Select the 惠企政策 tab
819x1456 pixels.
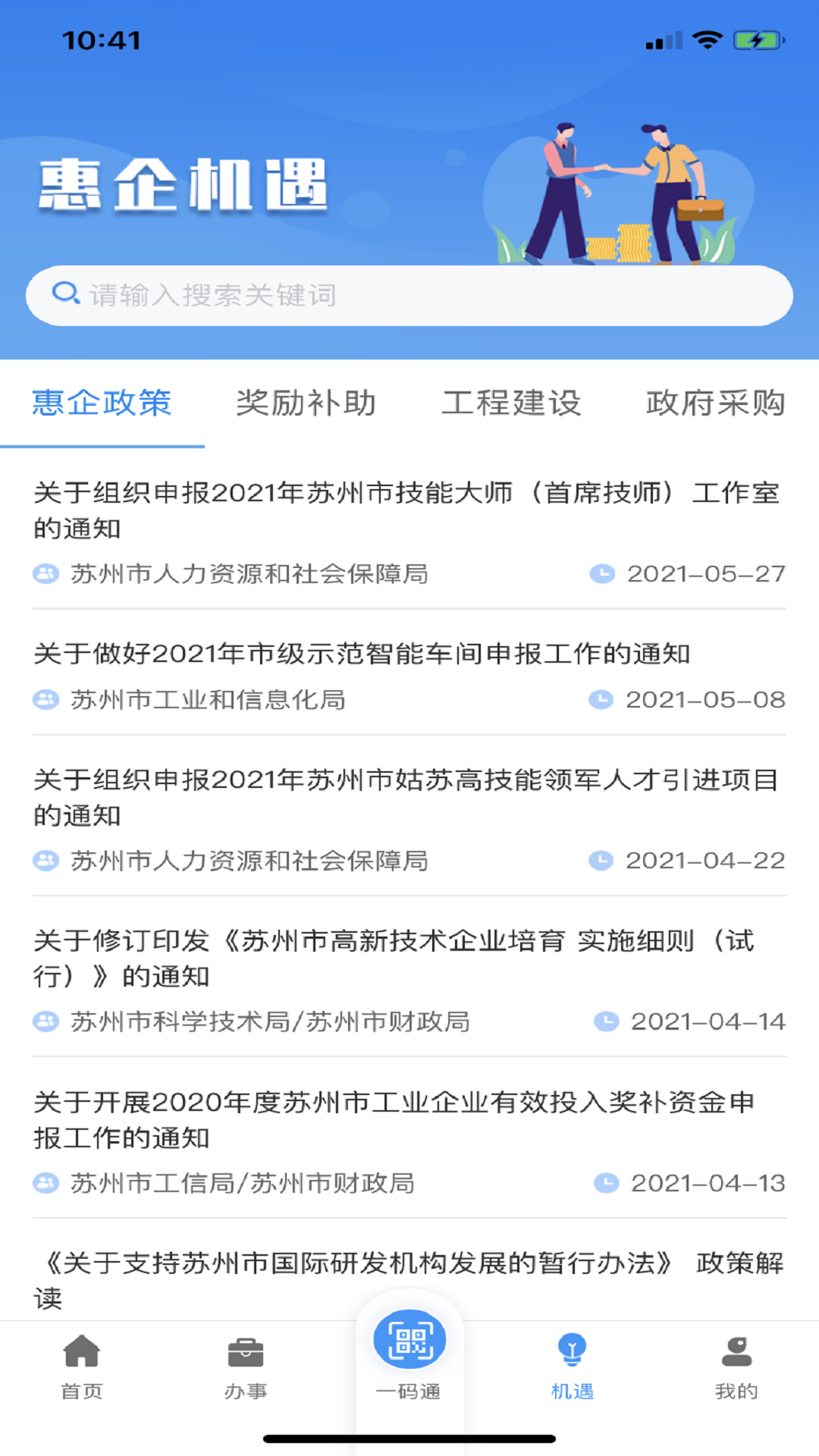pyautogui.click(x=102, y=403)
